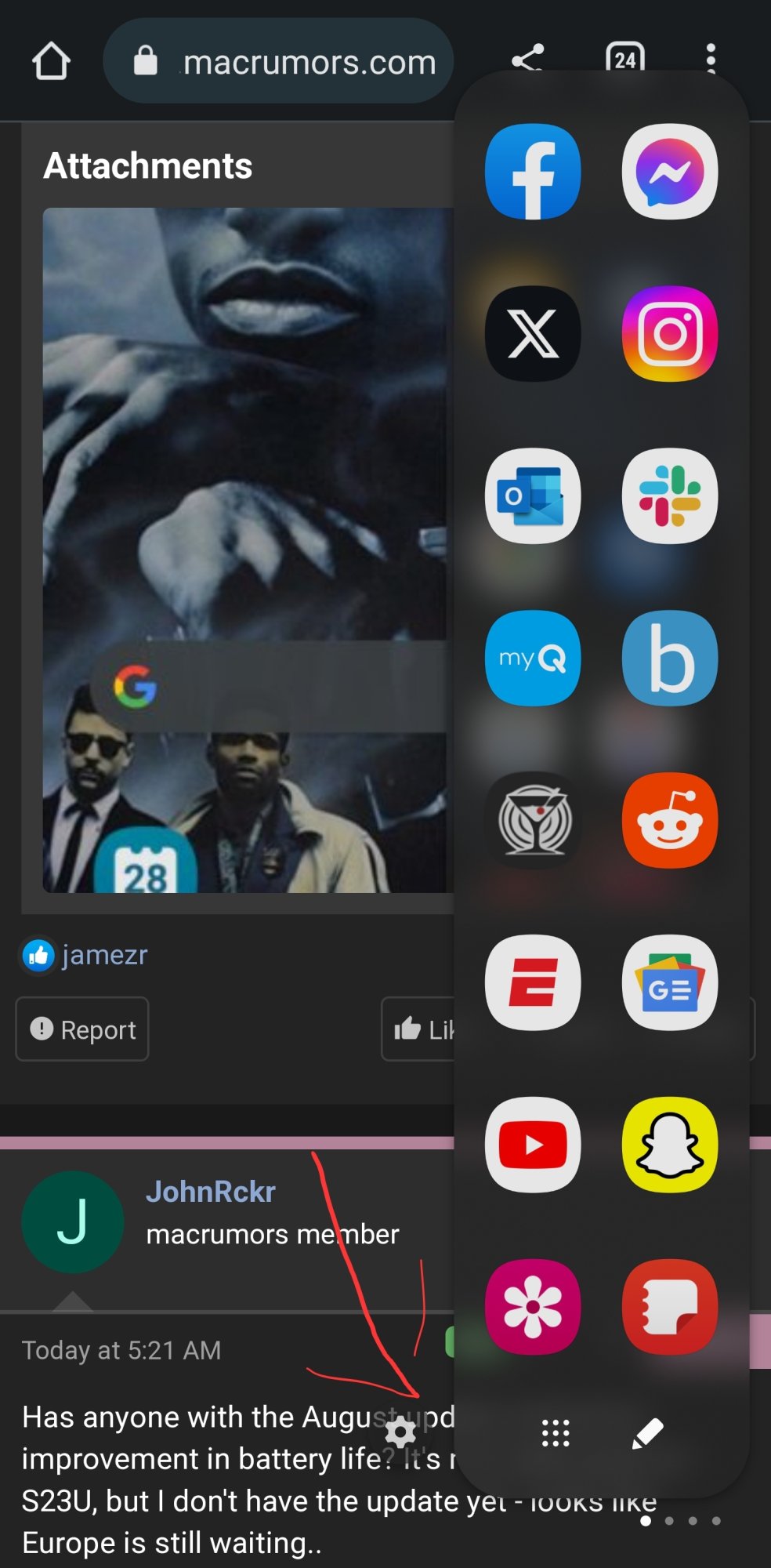Image resolution: width=771 pixels, height=1568 pixels.
Task: Launch Facebook from the edge panel
Action: click(533, 172)
